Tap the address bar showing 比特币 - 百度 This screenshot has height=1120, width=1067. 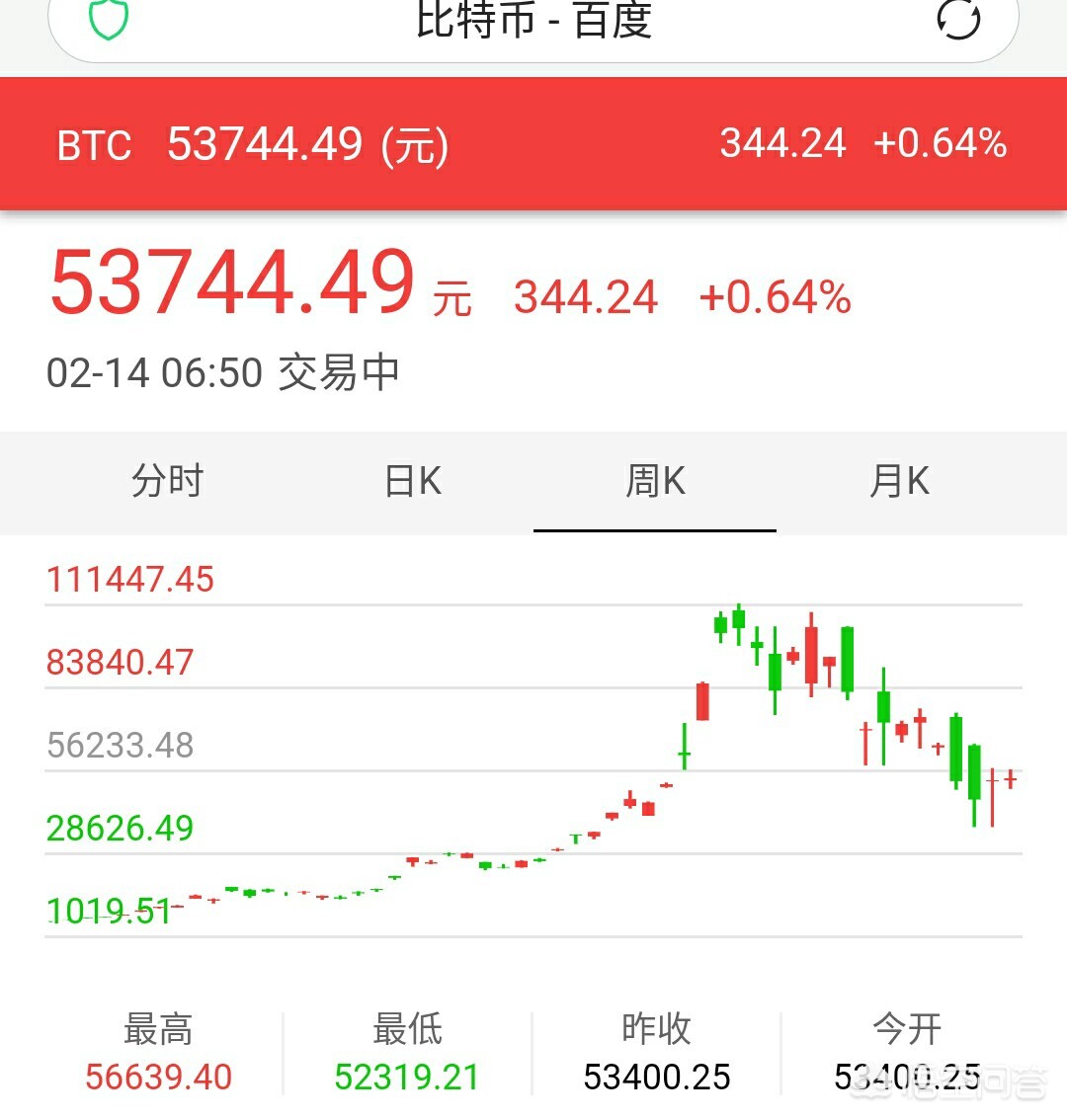coord(533,21)
